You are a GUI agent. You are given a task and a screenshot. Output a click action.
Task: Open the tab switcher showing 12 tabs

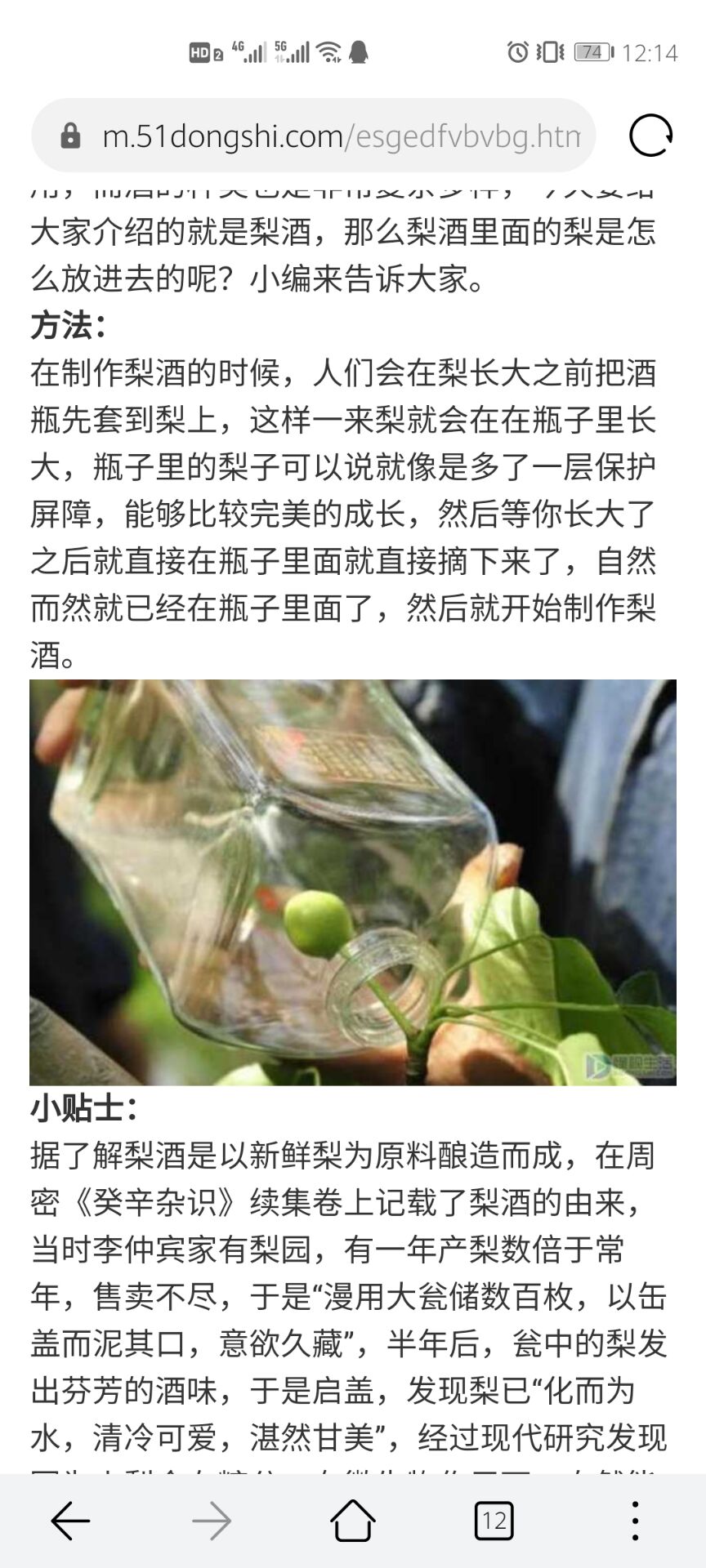click(494, 1521)
